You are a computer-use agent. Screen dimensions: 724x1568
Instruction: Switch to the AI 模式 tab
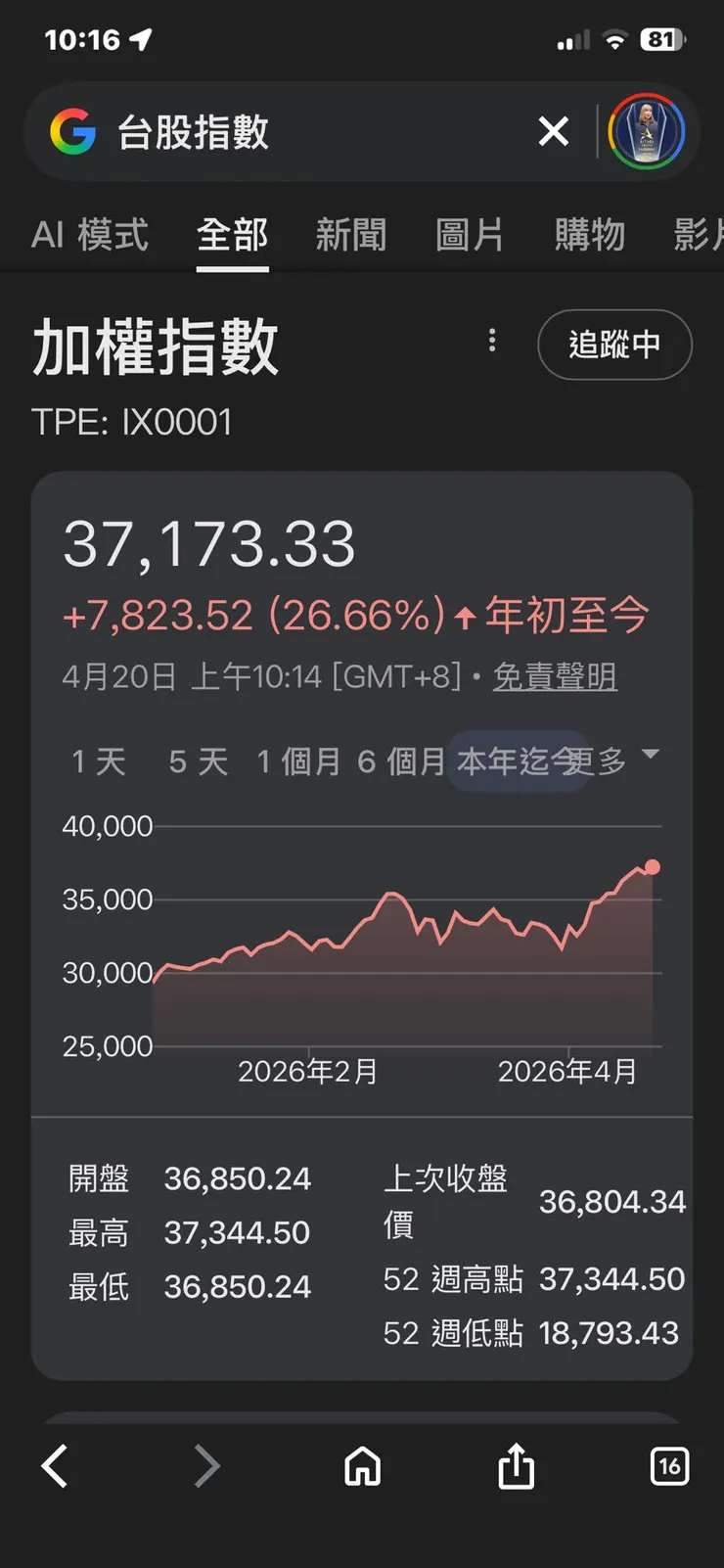coord(90,235)
